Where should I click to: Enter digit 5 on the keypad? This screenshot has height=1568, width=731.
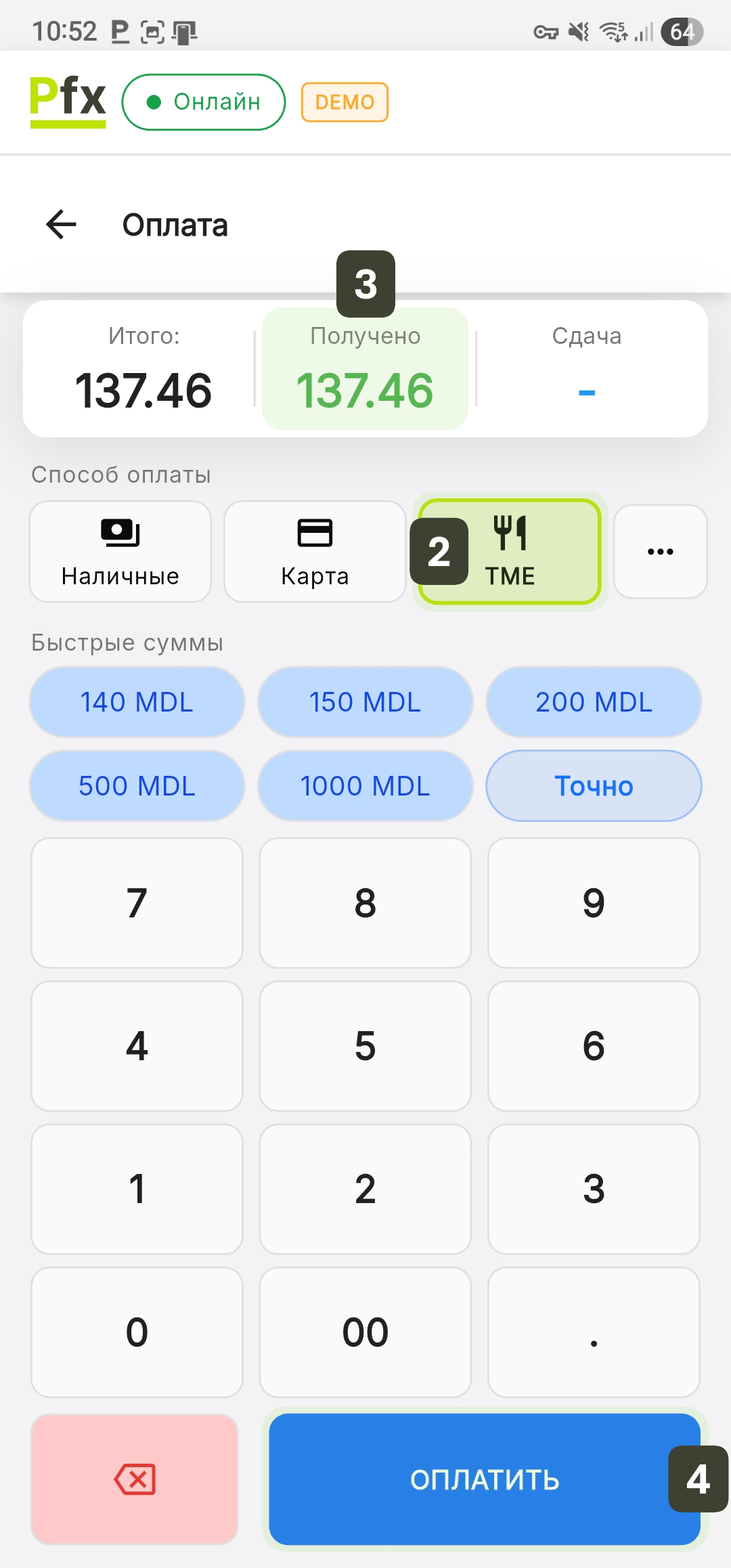point(365,1046)
